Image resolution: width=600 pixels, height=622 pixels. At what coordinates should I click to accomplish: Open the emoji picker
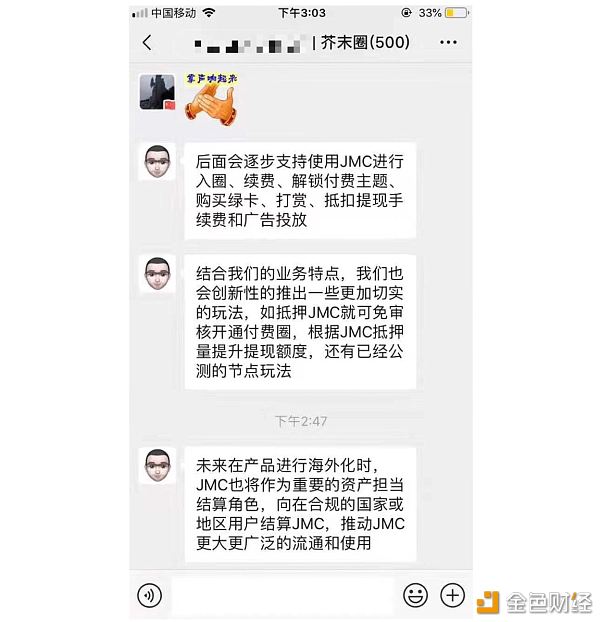415,596
